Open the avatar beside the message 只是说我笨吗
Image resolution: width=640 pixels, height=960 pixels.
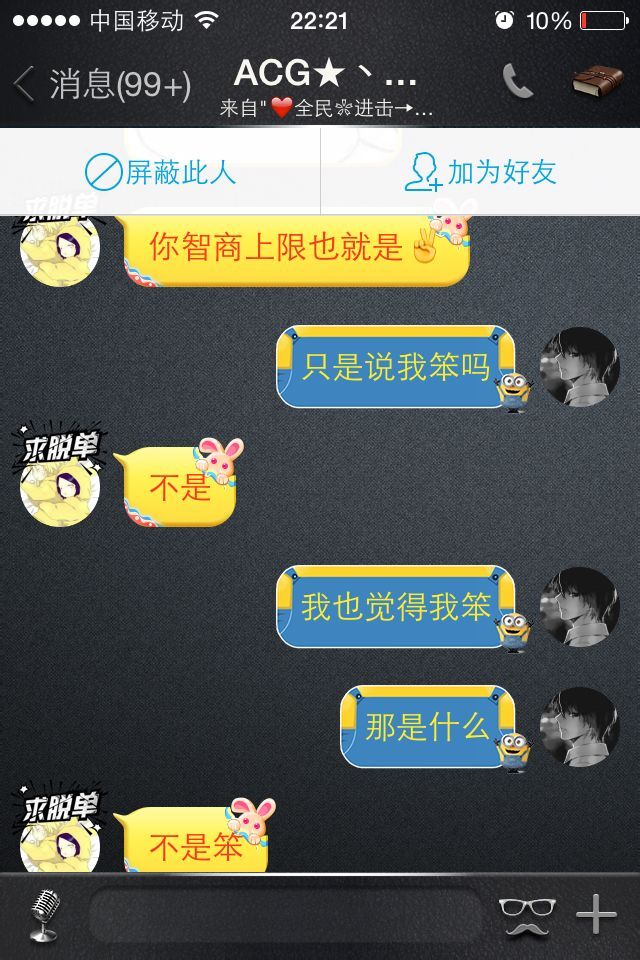pyautogui.click(x=579, y=367)
